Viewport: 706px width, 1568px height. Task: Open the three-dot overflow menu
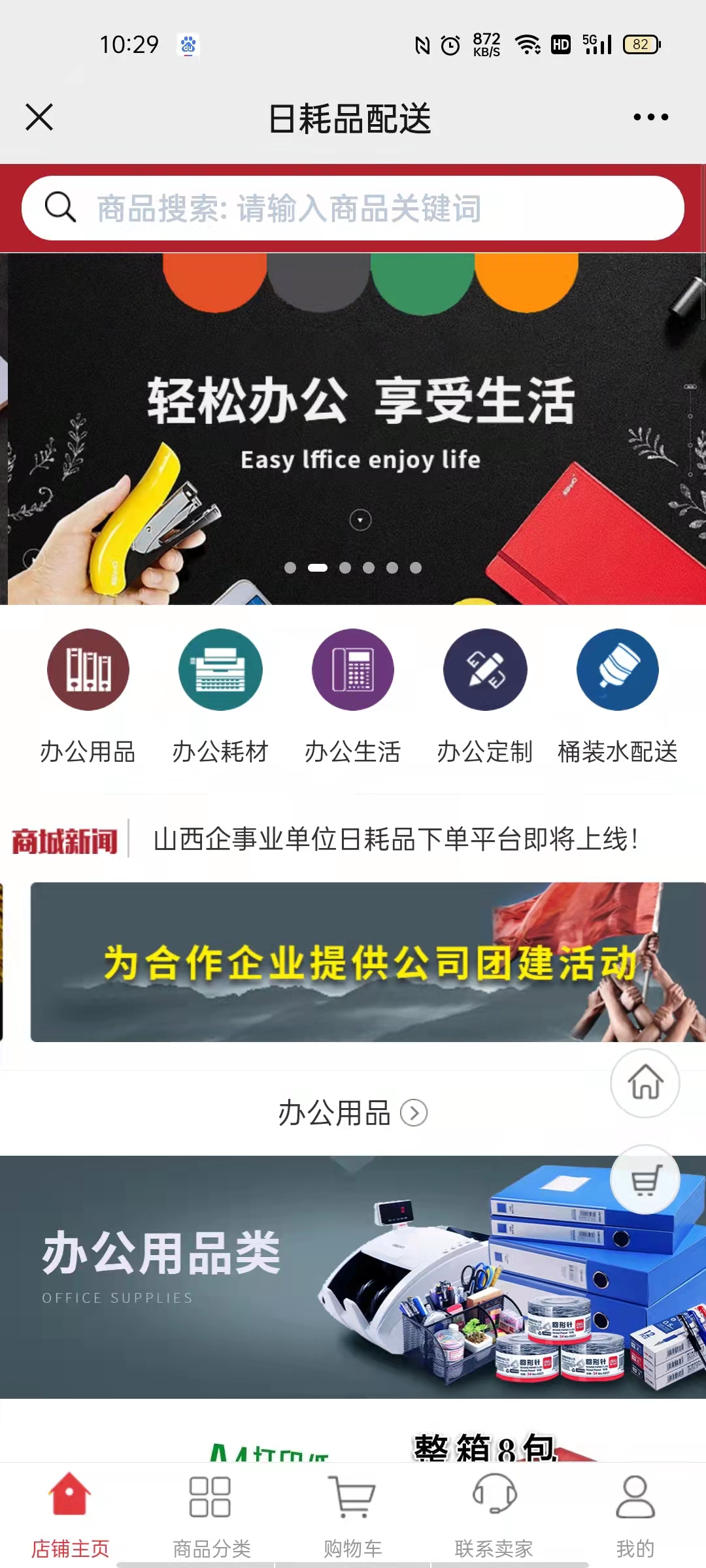650,118
